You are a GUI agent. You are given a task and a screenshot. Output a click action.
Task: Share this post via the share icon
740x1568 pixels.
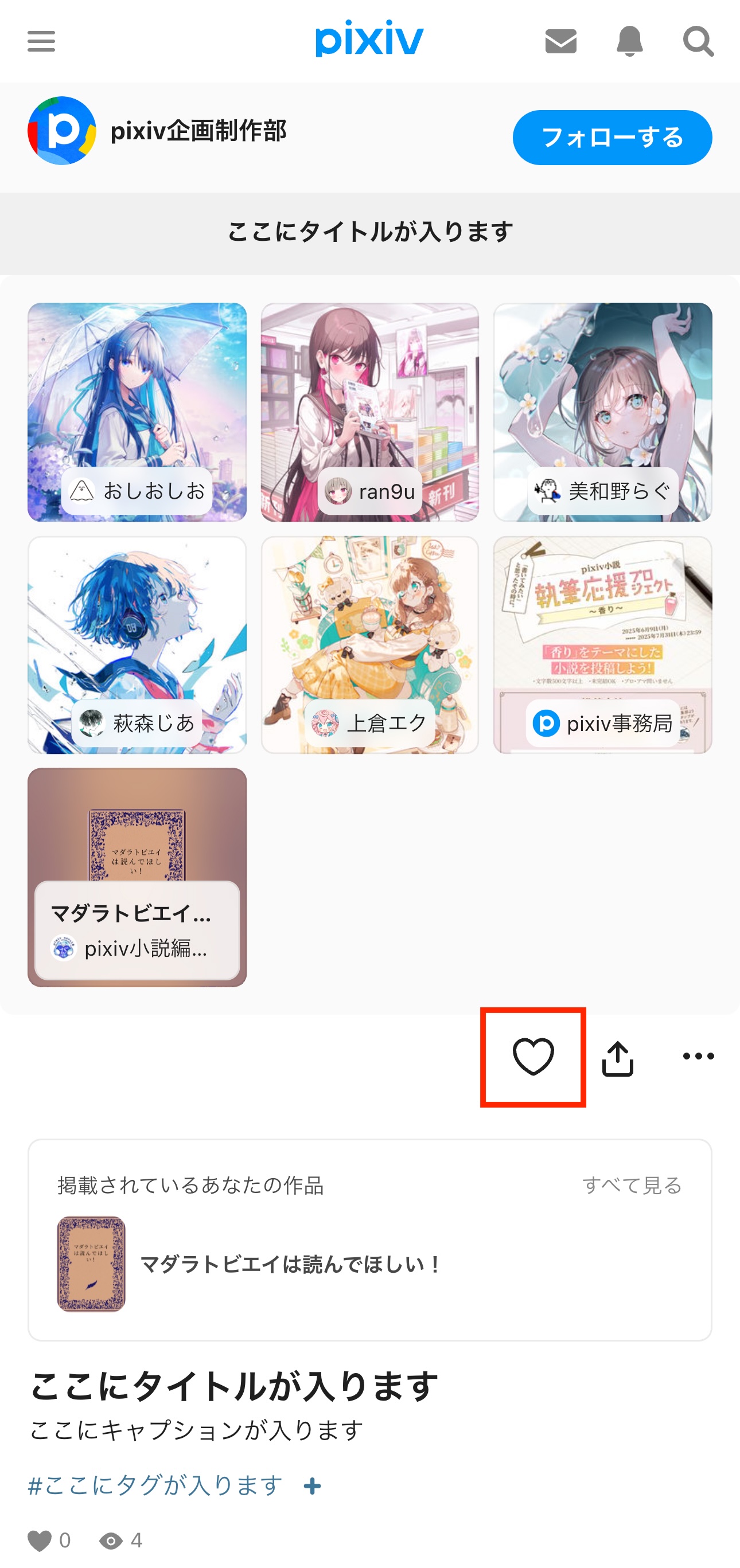click(617, 1056)
